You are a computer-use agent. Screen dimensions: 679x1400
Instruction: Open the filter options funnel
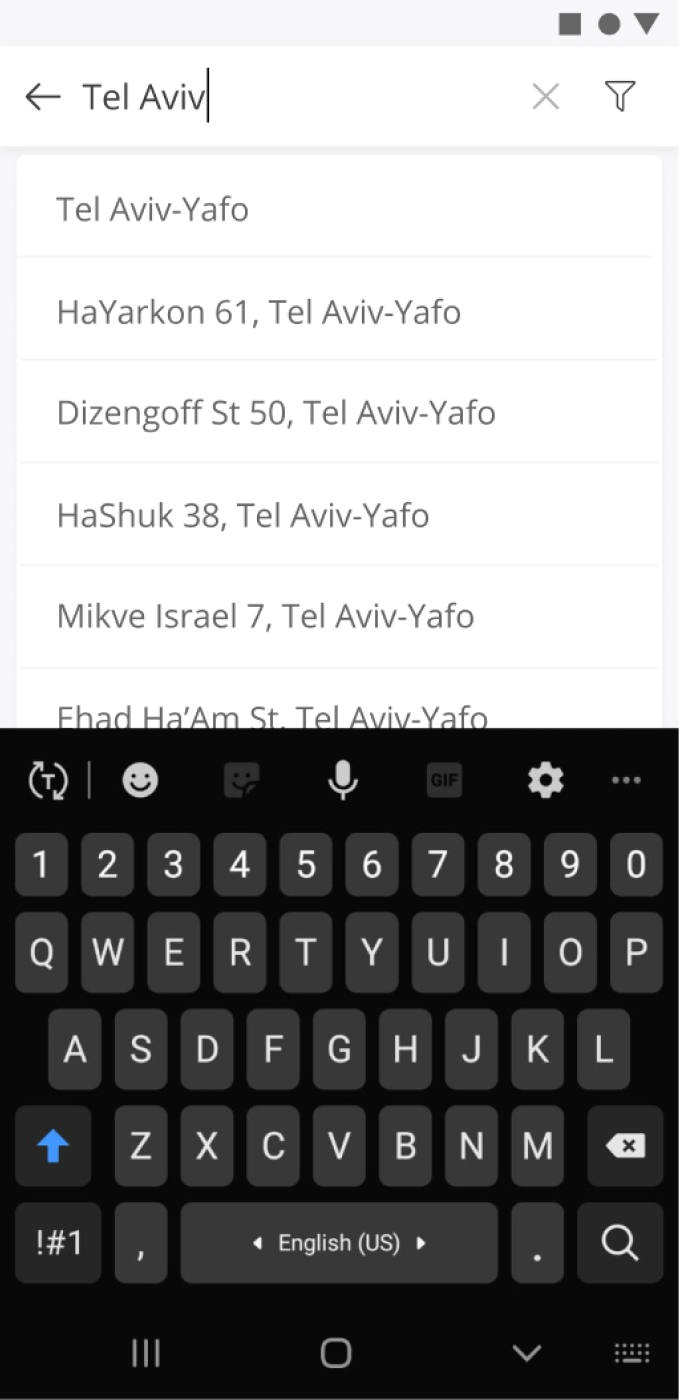[620, 97]
